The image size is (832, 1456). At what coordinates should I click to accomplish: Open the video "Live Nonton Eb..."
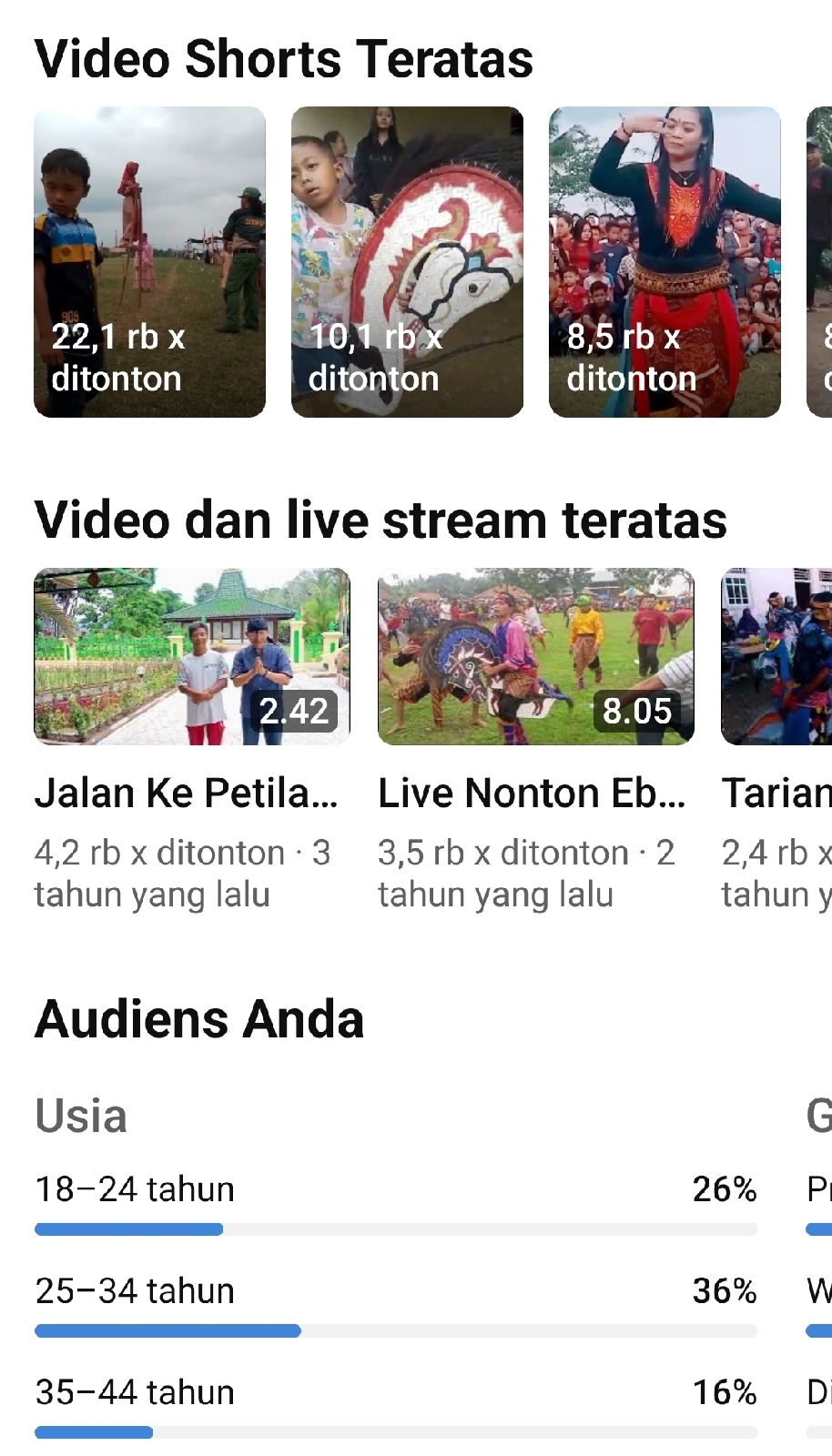[535, 656]
